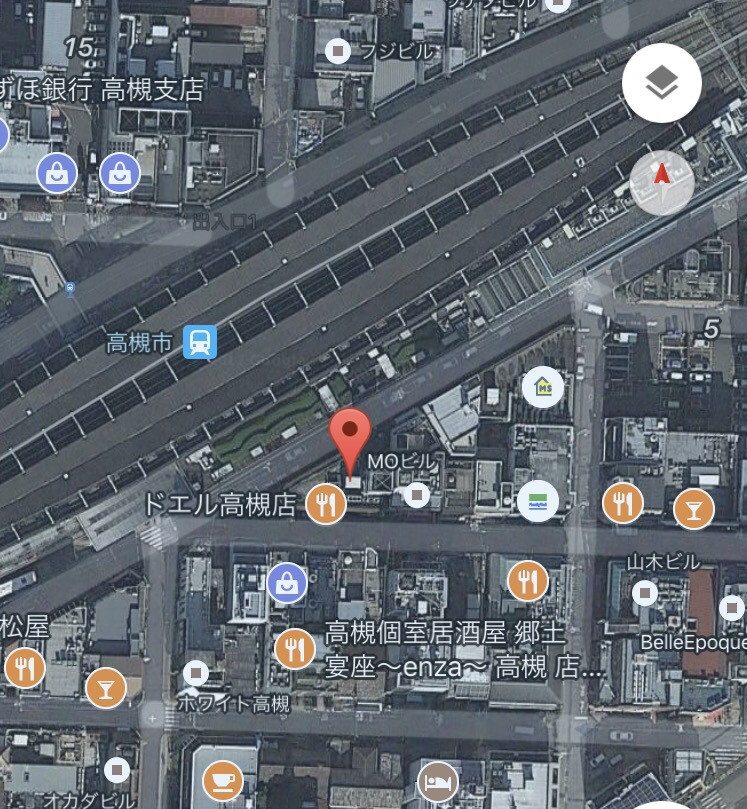Open the map layers button
The width and height of the screenshot is (747, 809).
point(661,84)
